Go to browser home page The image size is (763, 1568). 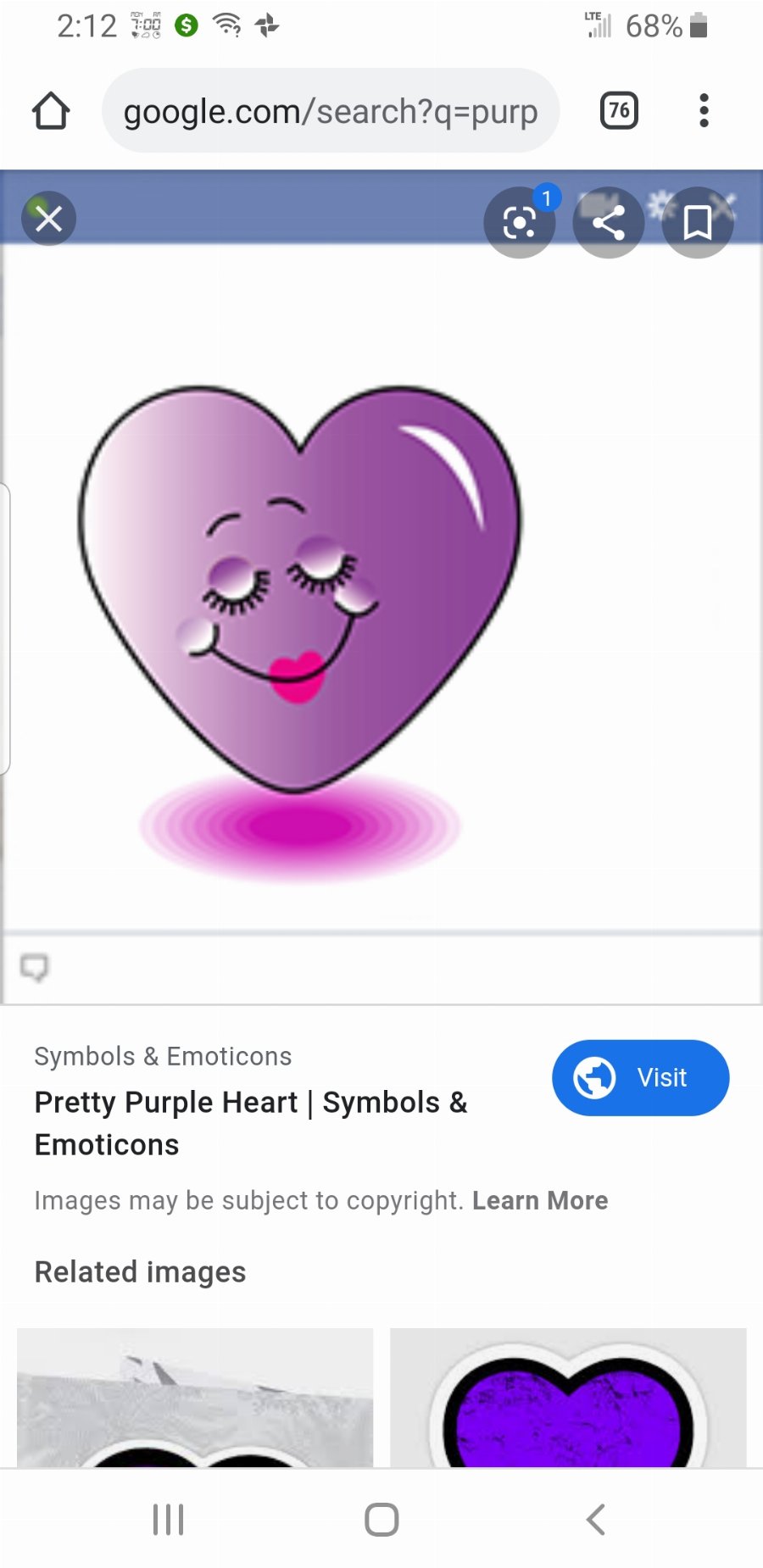pyautogui.click(x=51, y=111)
